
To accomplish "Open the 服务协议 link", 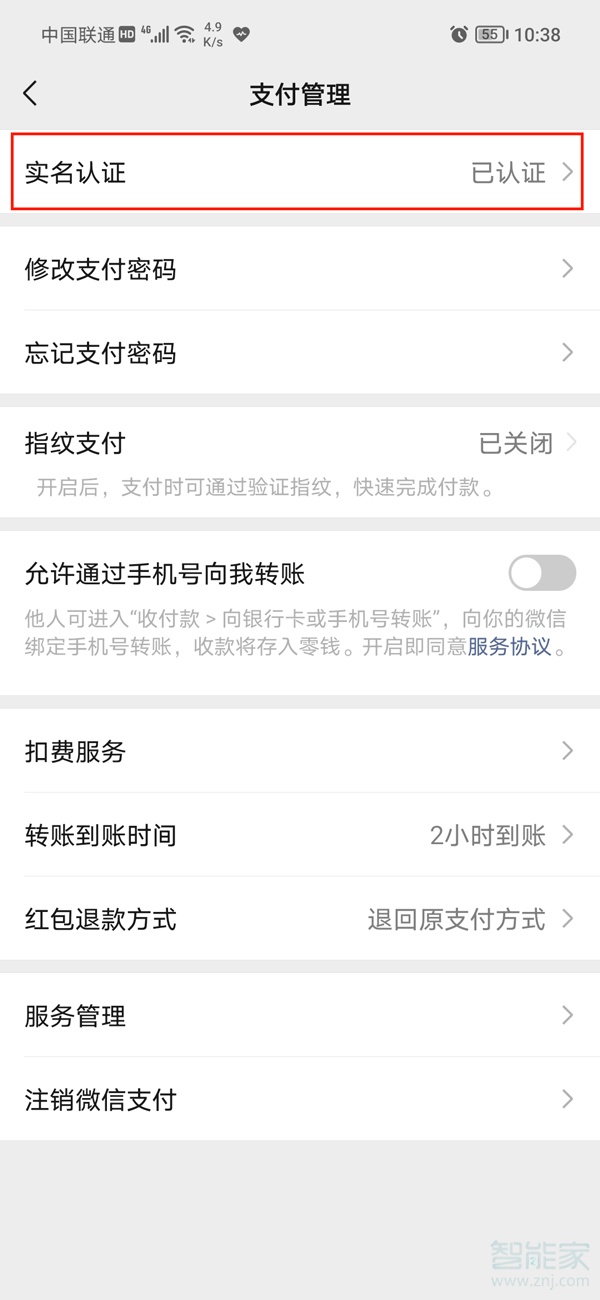I will [x=510, y=647].
